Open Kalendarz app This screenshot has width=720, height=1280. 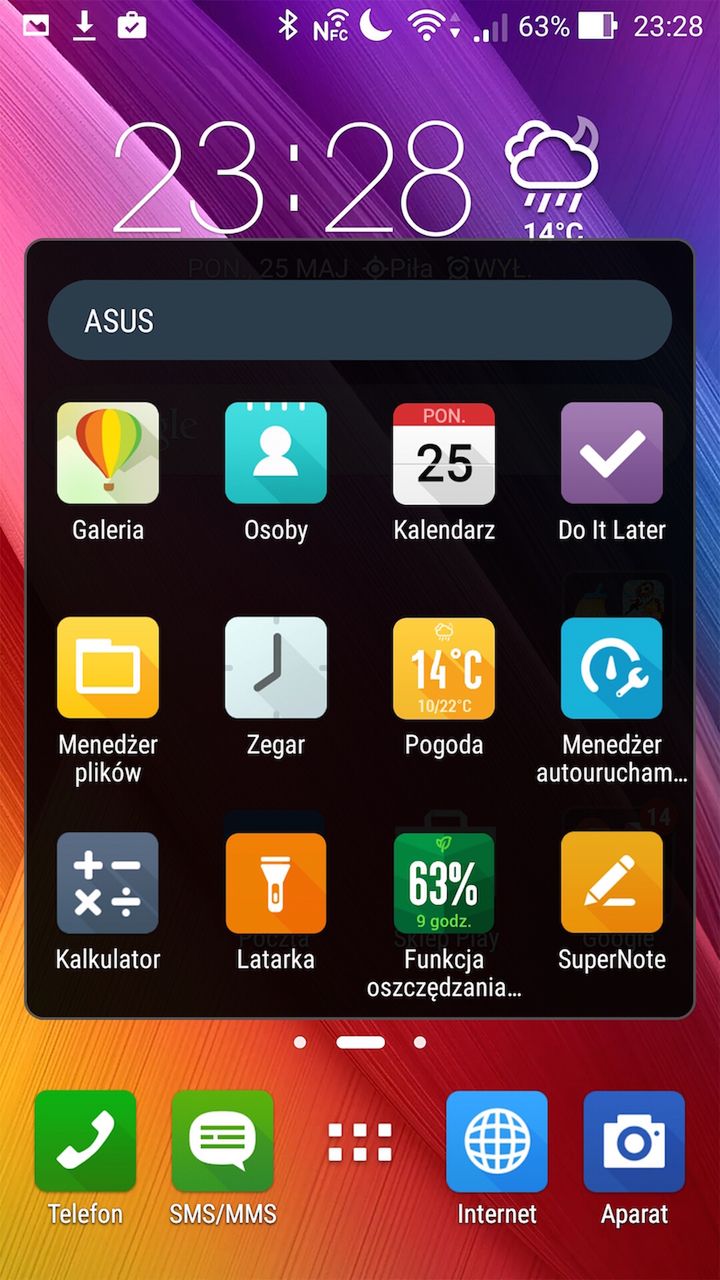[444, 453]
